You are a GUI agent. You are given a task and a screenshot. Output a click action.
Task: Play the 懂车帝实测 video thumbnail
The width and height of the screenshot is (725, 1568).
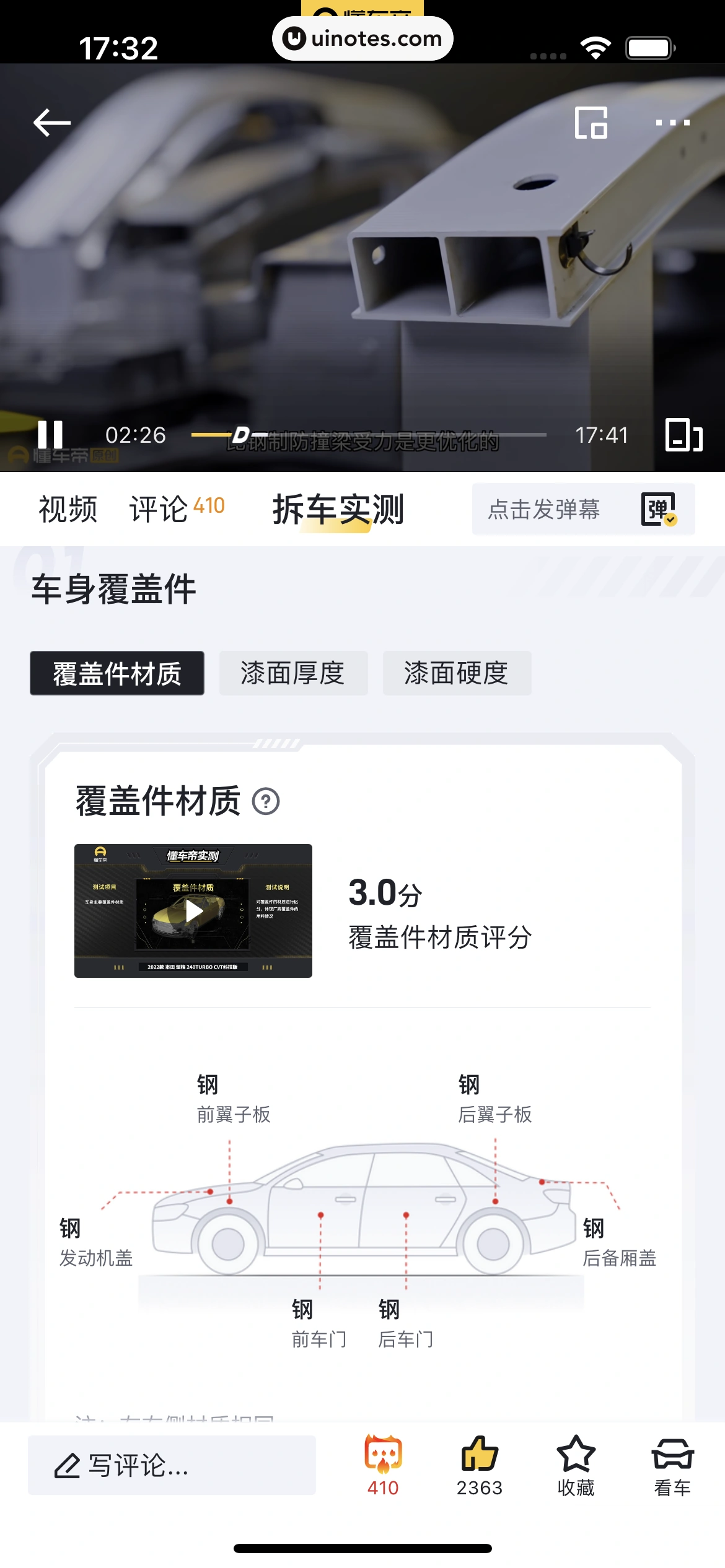click(x=193, y=910)
